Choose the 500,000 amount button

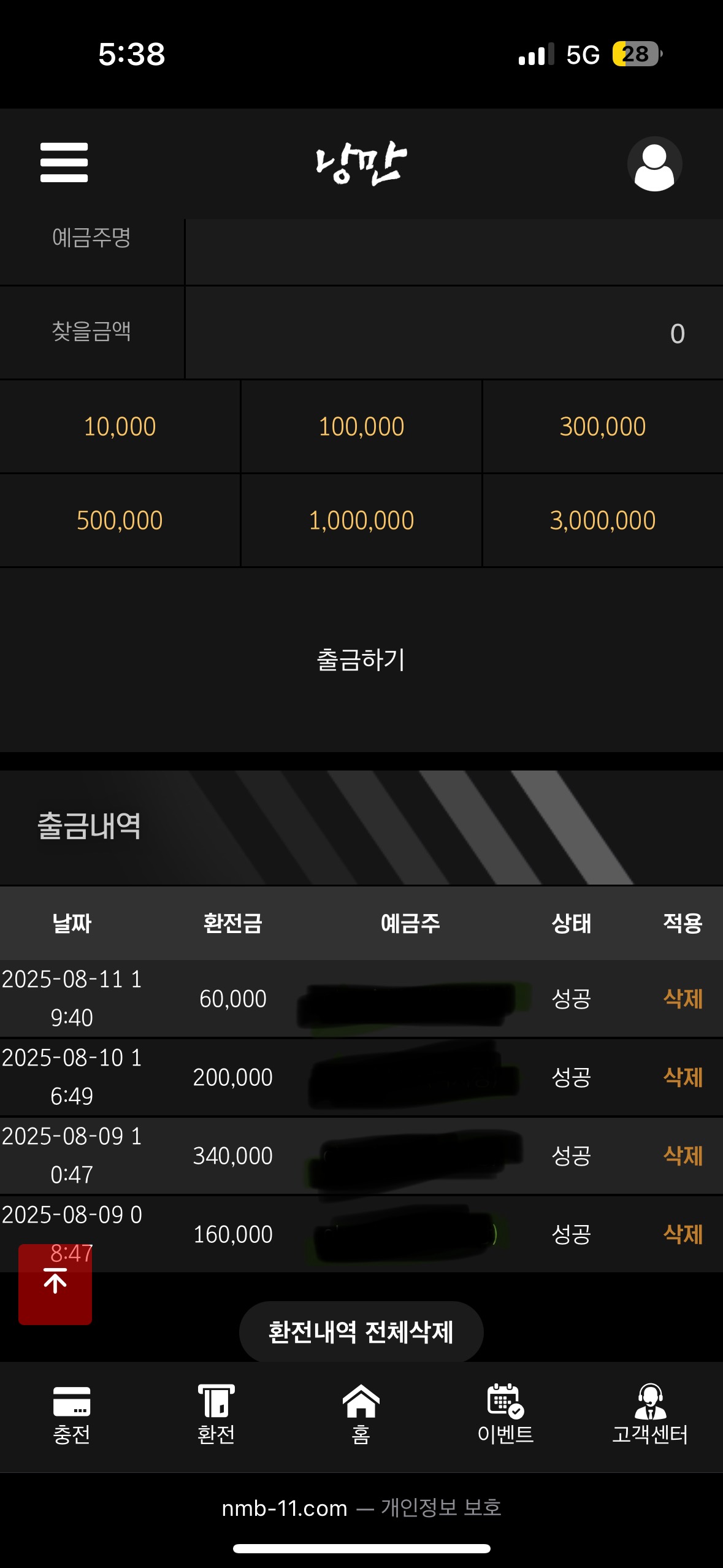coord(120,521)
